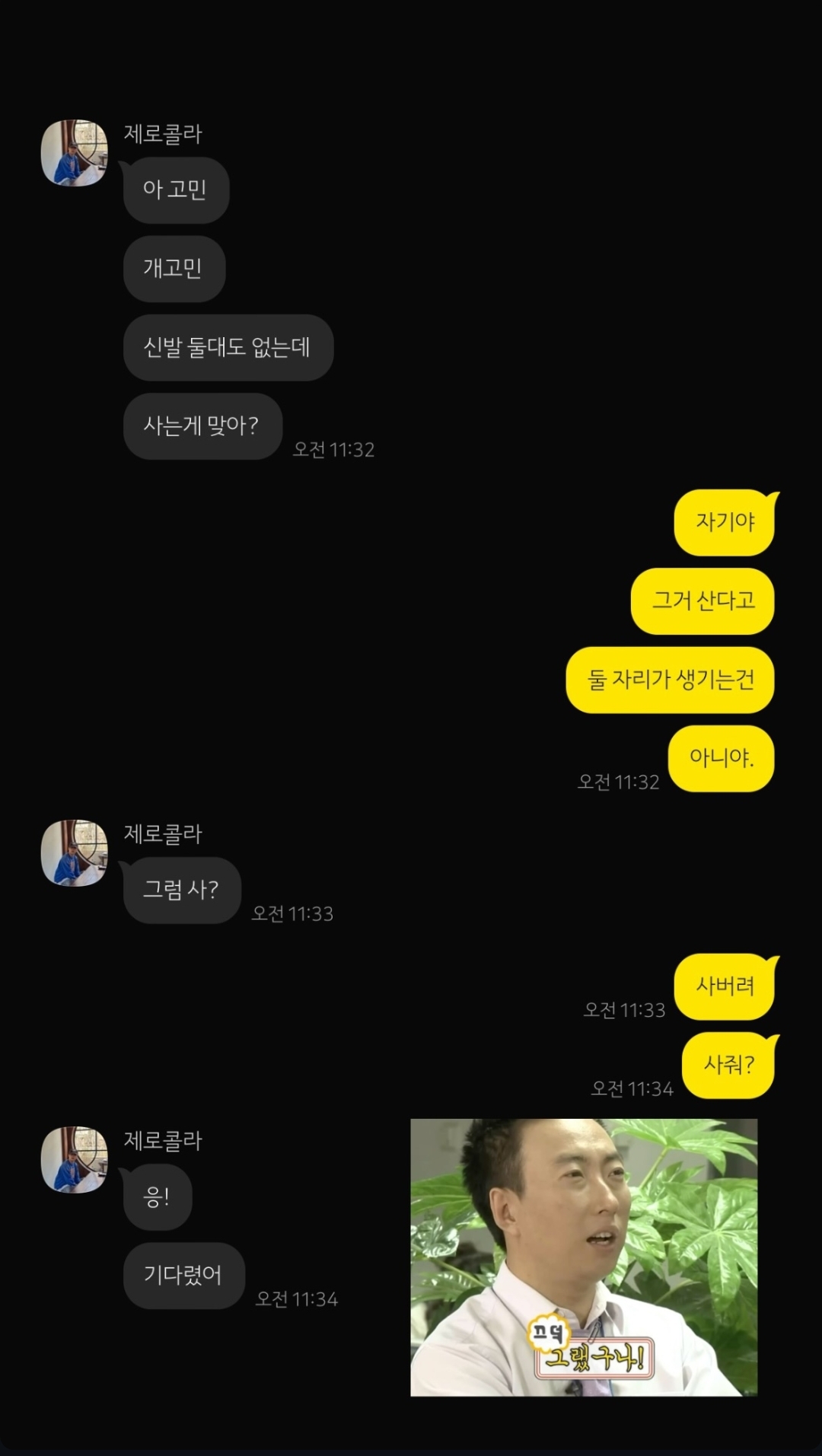Select the '개고민' chat bubble
Screen dimensions: 822x1456
[174, 269]
